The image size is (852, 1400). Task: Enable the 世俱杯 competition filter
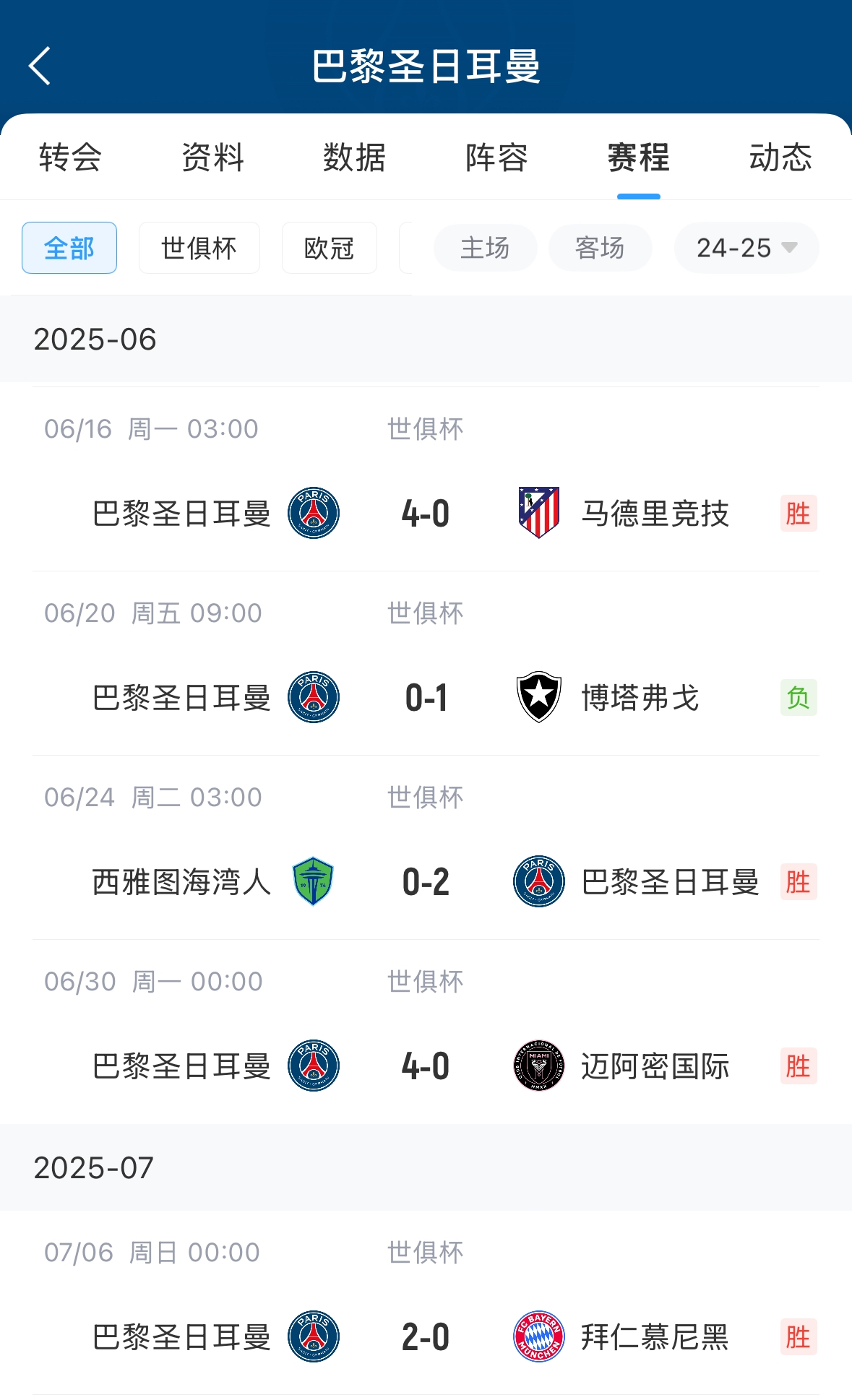click(199, 248)
